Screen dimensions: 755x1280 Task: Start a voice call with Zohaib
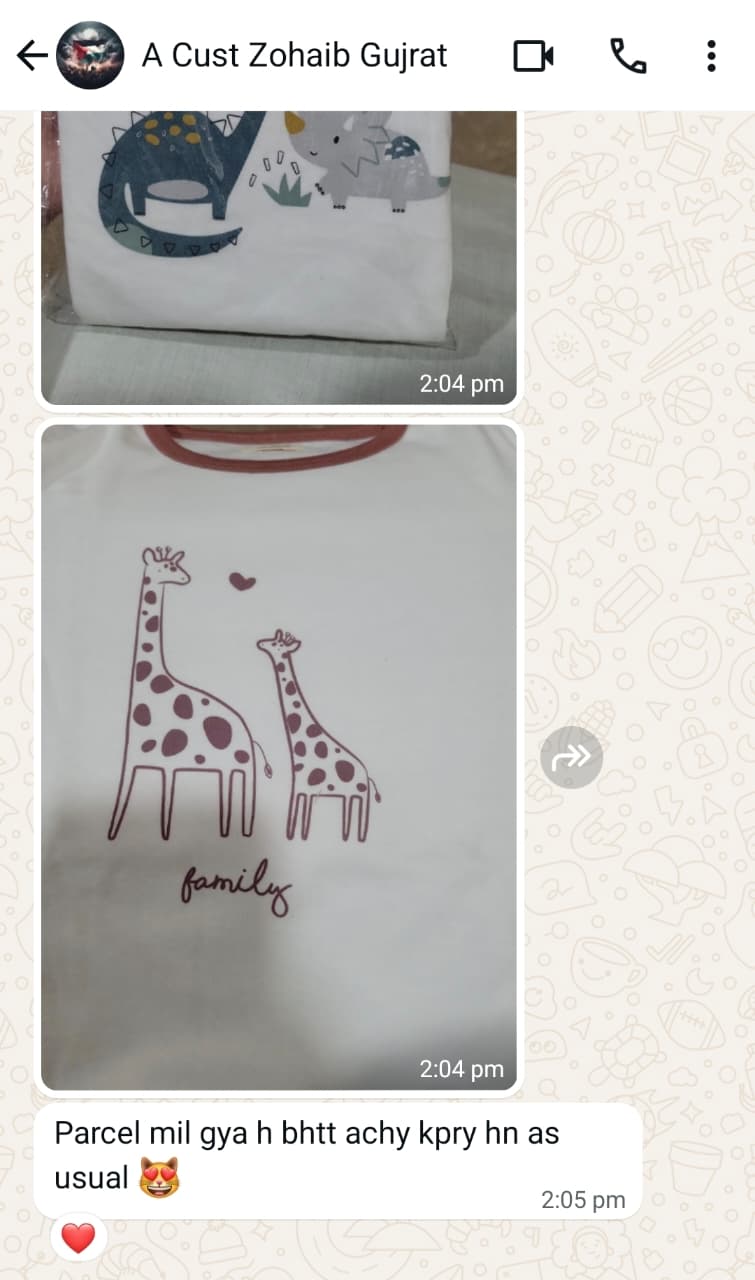click(628, 56)
